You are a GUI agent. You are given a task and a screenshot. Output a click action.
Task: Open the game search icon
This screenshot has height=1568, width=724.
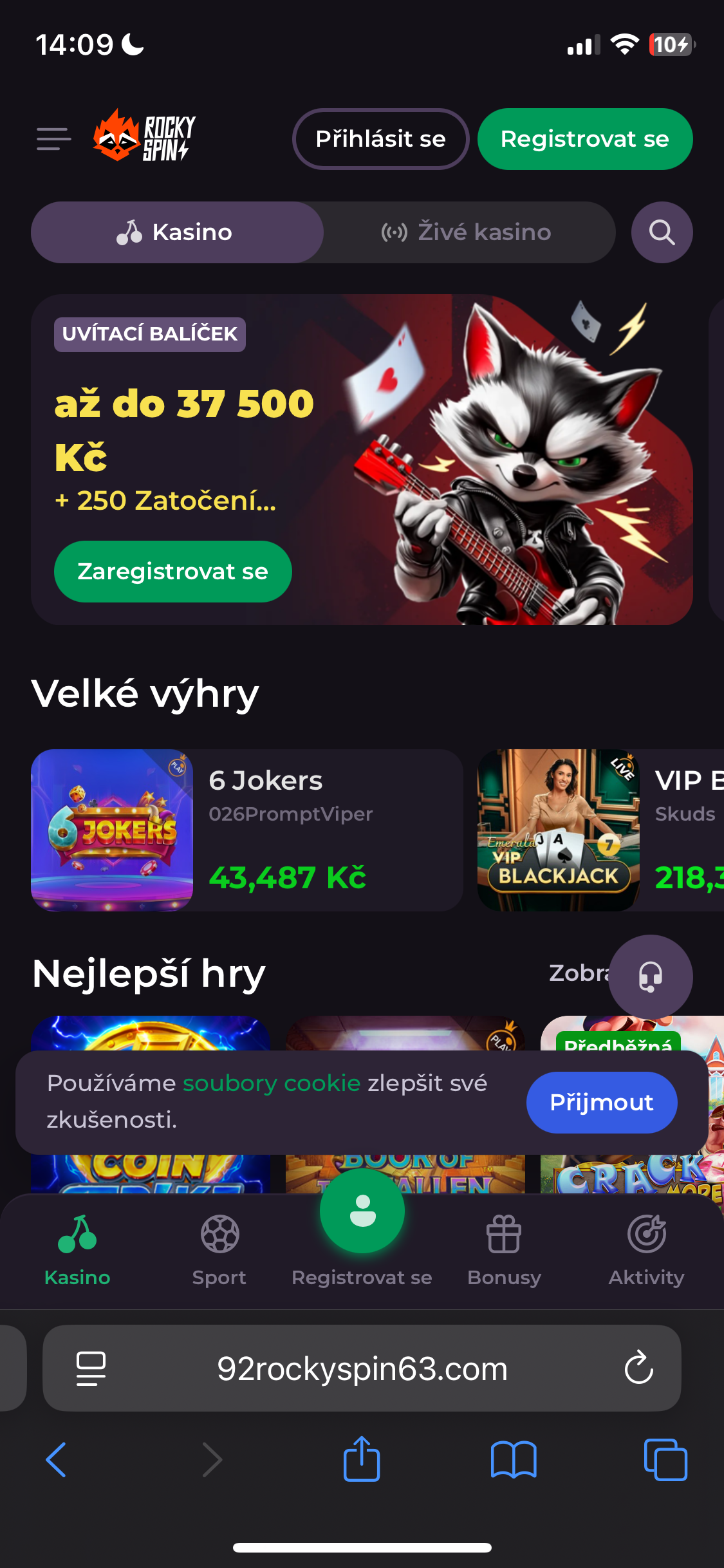[x=662, y=232]
